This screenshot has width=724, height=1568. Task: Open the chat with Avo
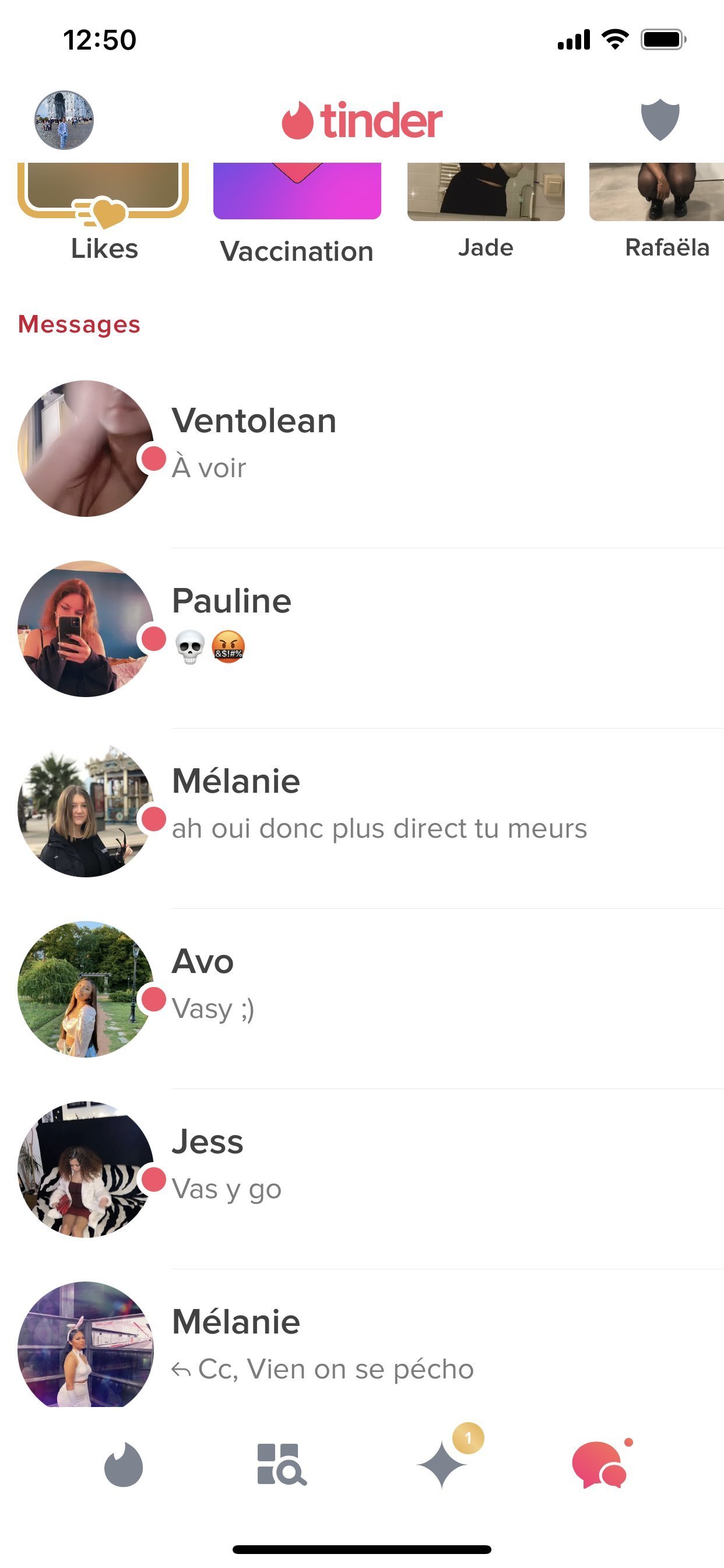362,989
